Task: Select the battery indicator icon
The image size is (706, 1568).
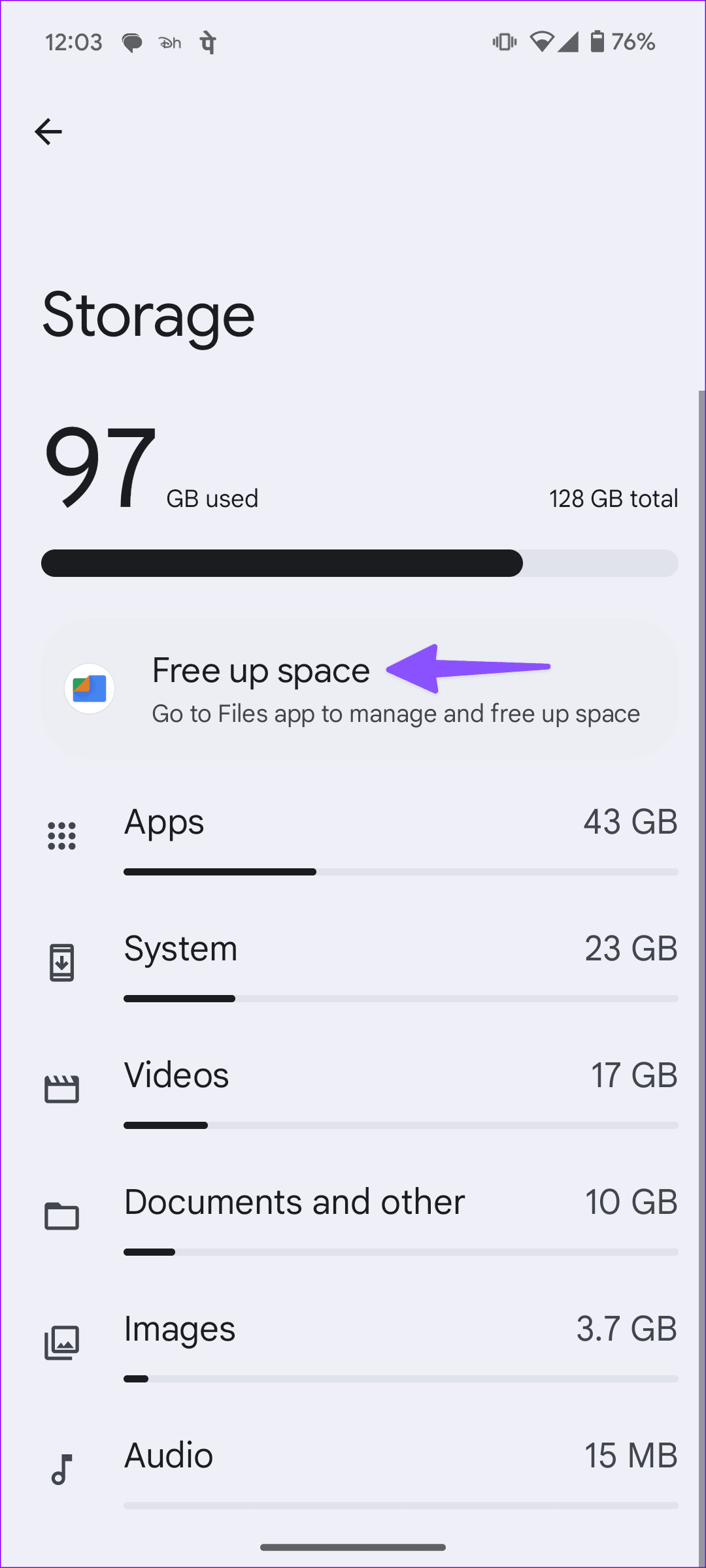Action: pyautogui.click(x=596, y=41)
